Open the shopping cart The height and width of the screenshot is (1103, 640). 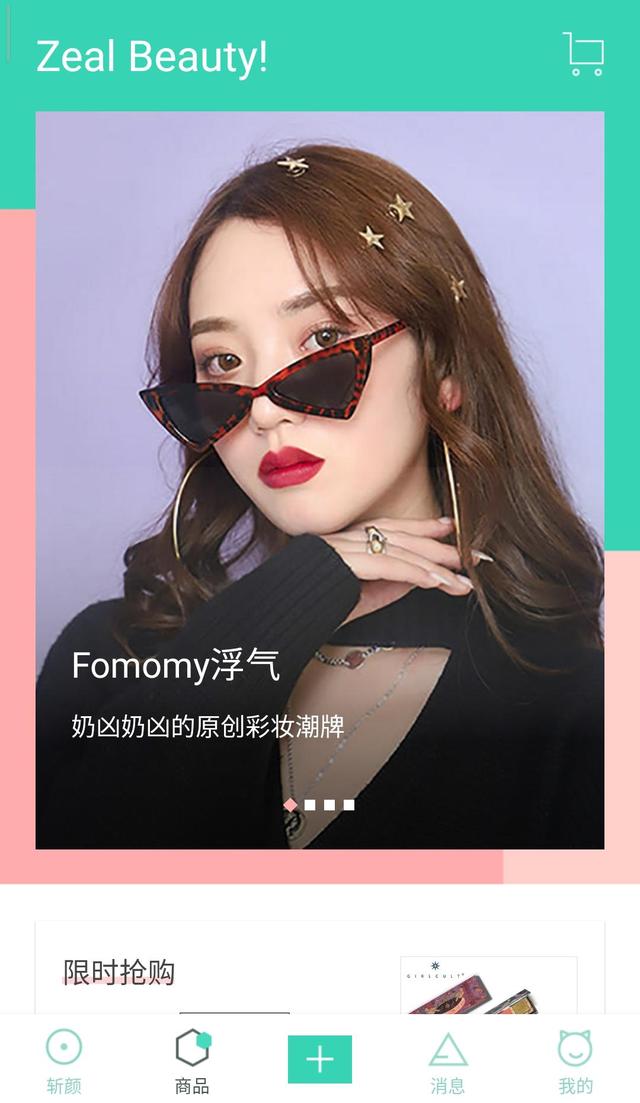[583, 54]
